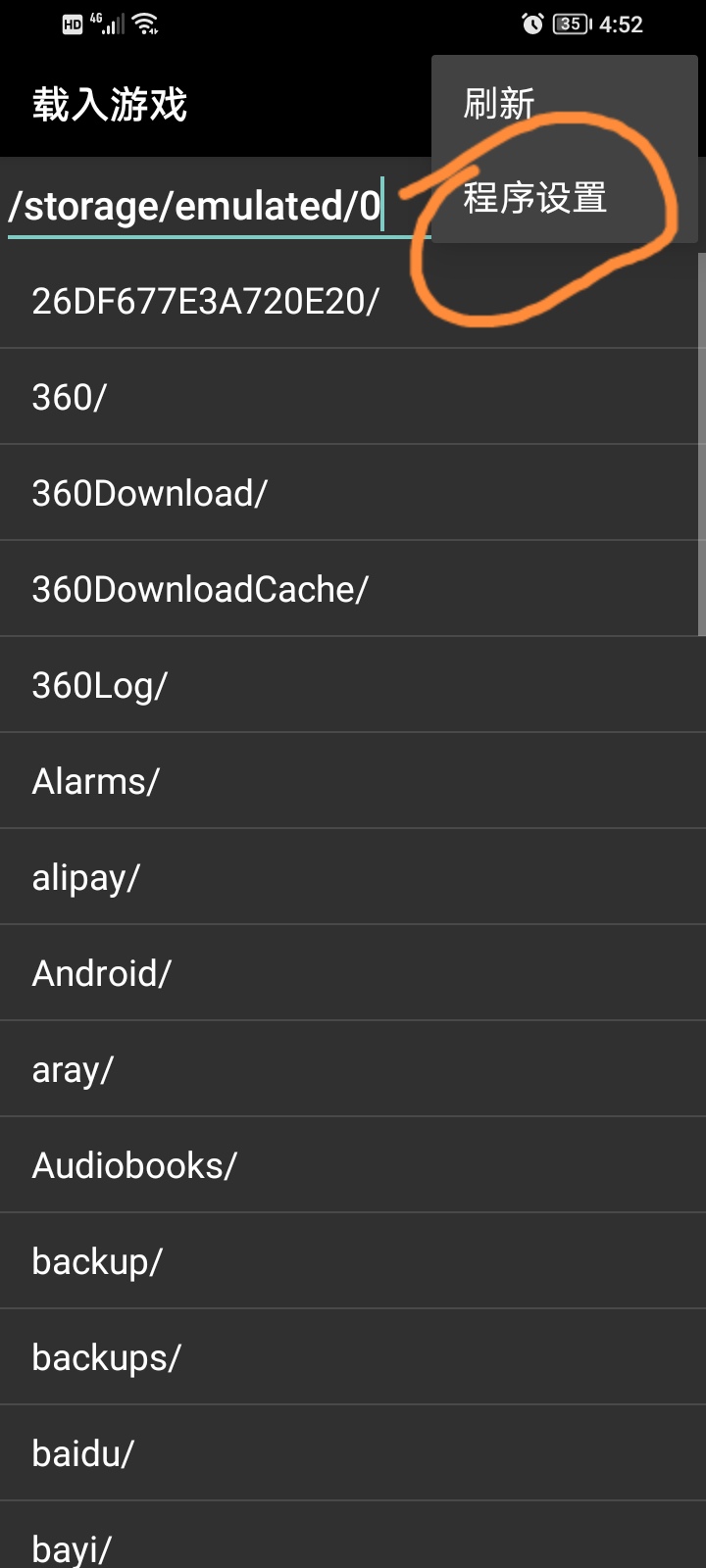Select 刷新 from the overflow menu
Image resolution: width=706 pixels, height=1568 pixels.
(x=565, y=103)
